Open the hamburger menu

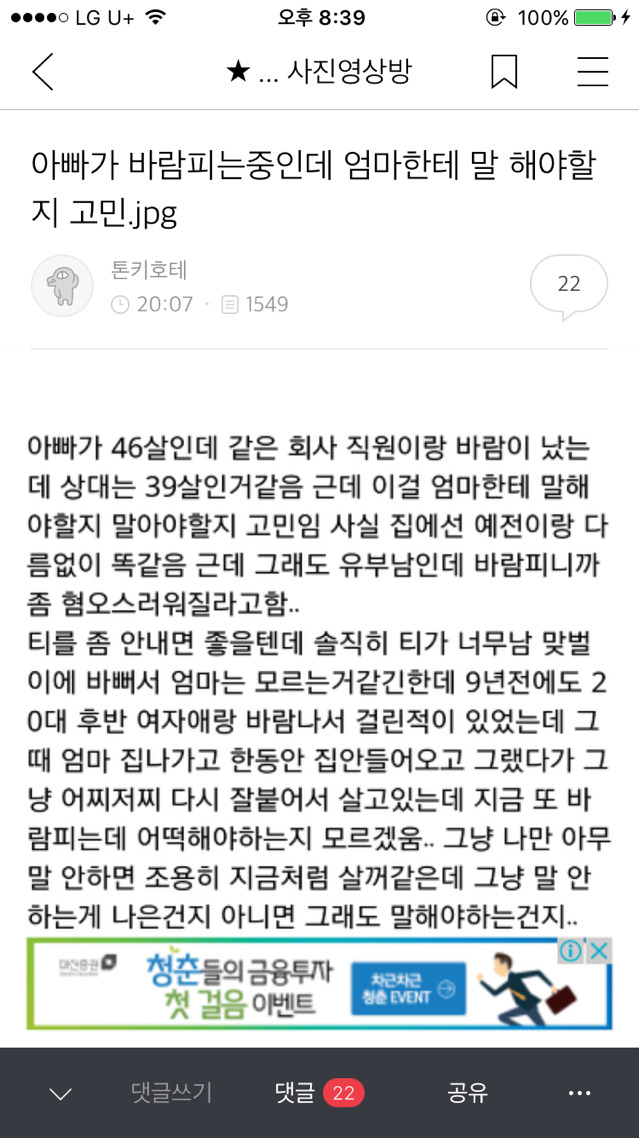593,72
